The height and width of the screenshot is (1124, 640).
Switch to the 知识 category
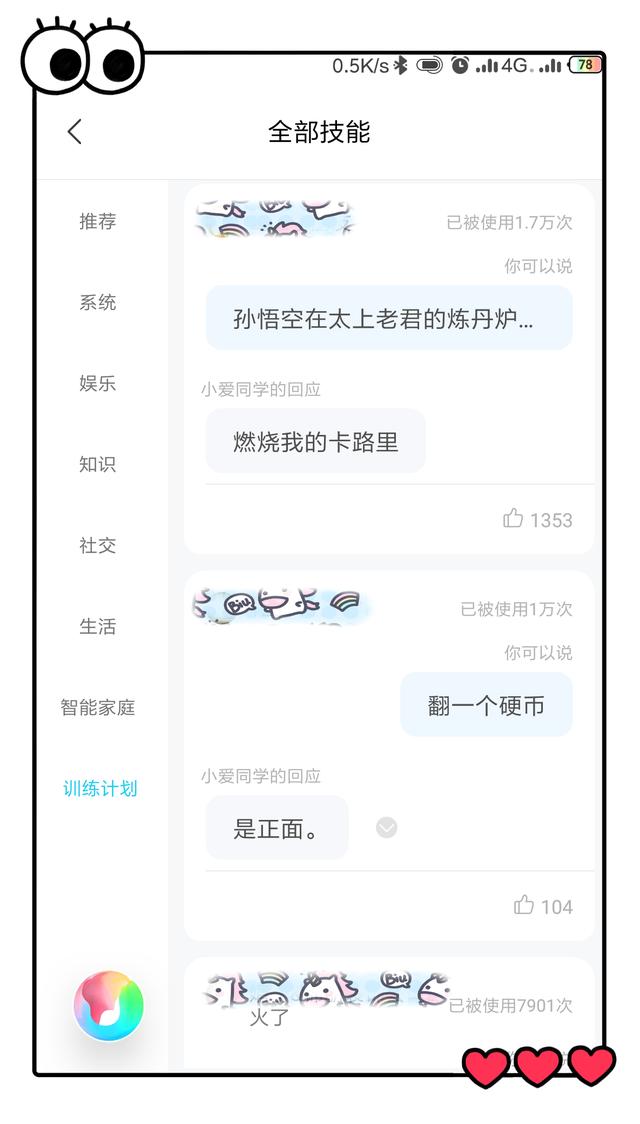pyautogui.click(x=97, y=465)
